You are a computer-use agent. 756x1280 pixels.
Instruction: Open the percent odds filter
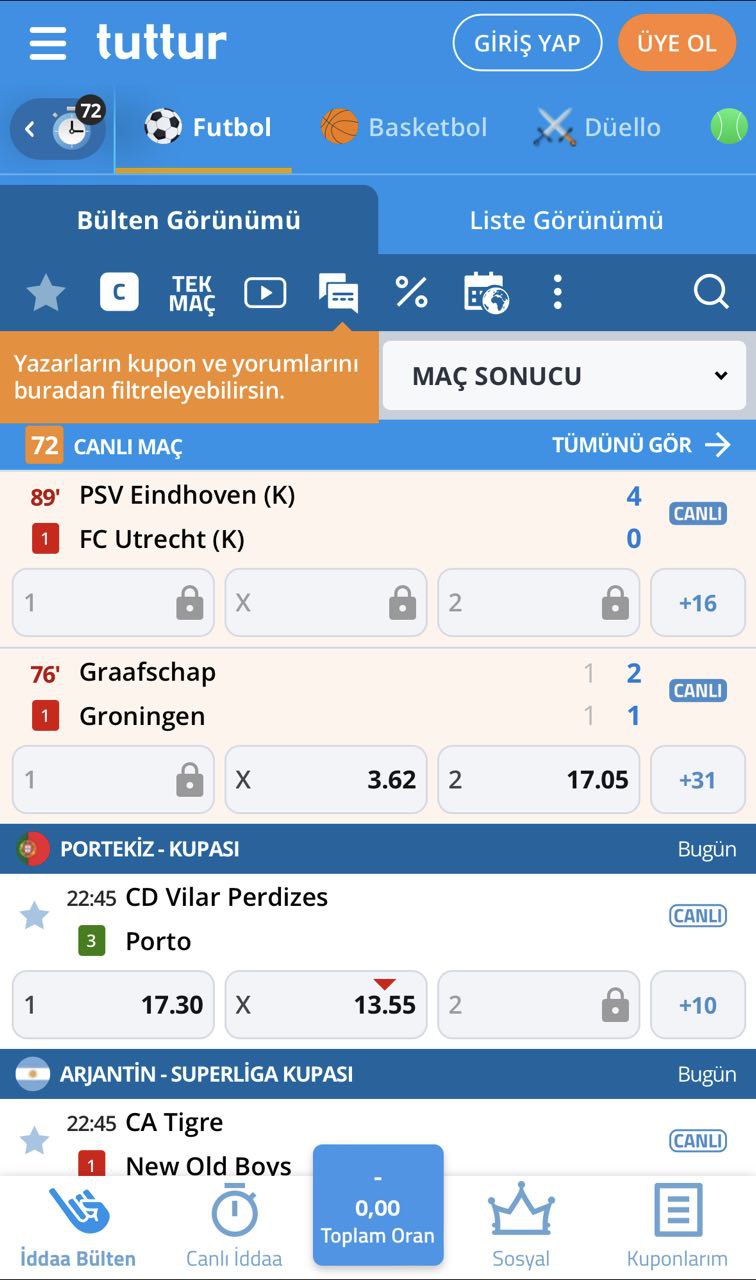411,293
